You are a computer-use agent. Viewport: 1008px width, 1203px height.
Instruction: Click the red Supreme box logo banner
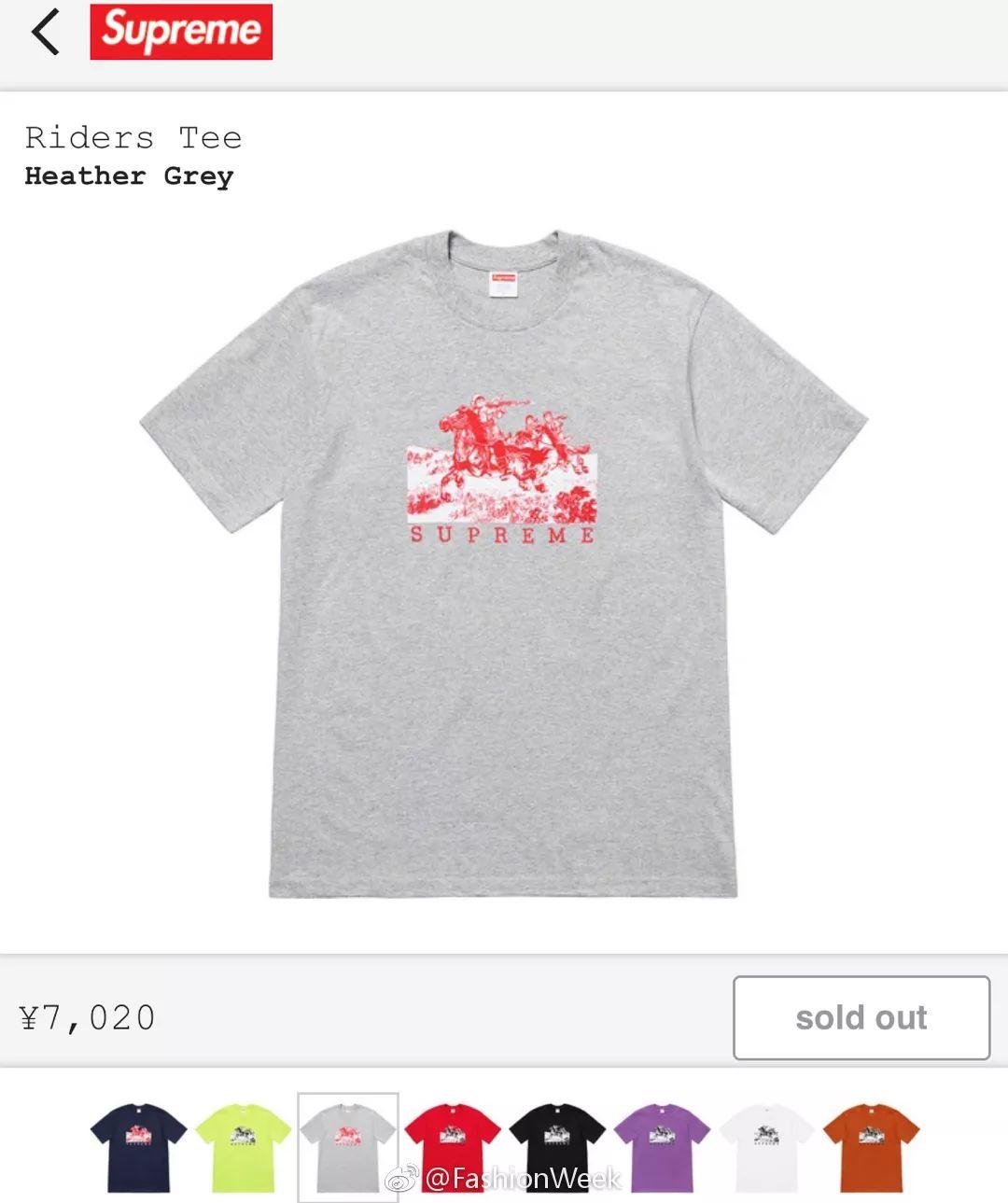tap(181, 32)
